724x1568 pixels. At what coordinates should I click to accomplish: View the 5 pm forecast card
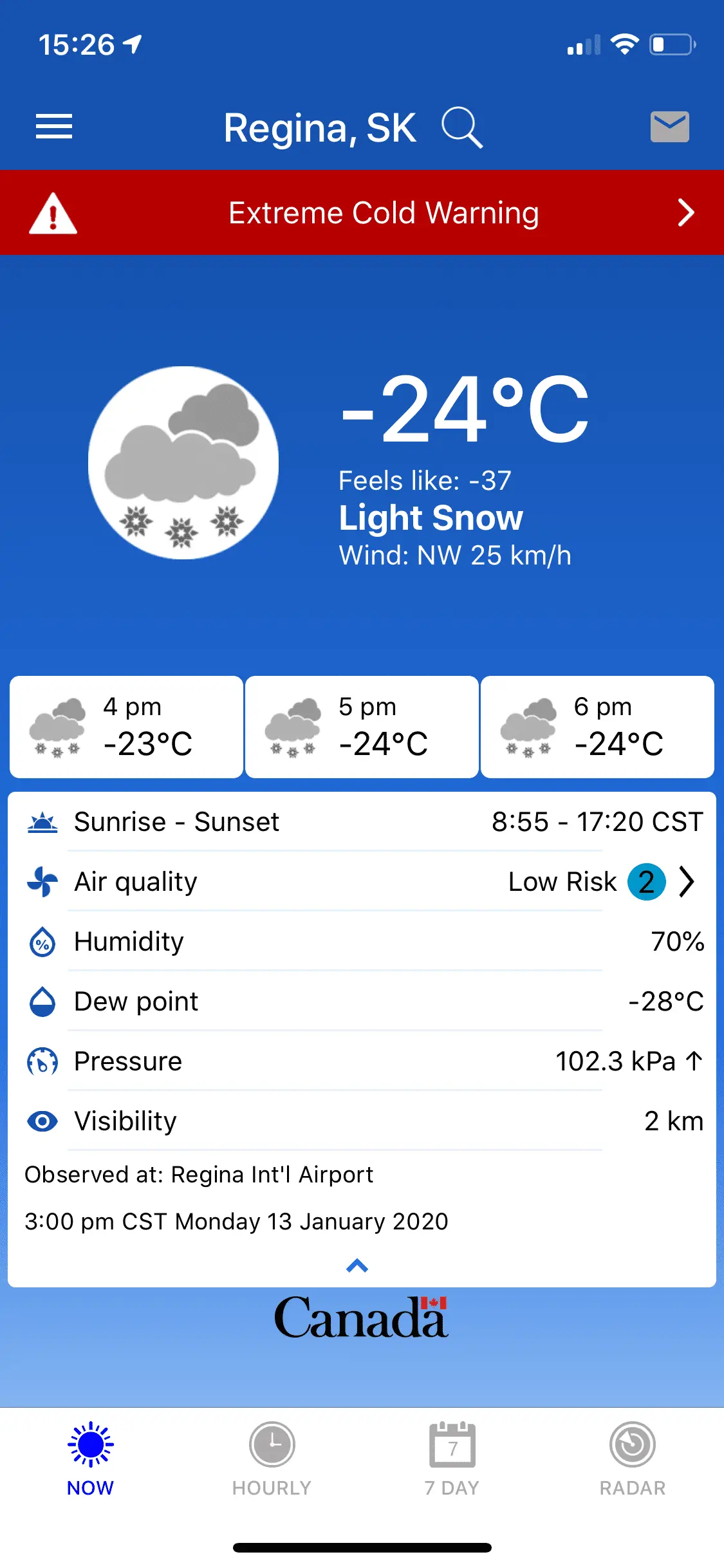362,727
